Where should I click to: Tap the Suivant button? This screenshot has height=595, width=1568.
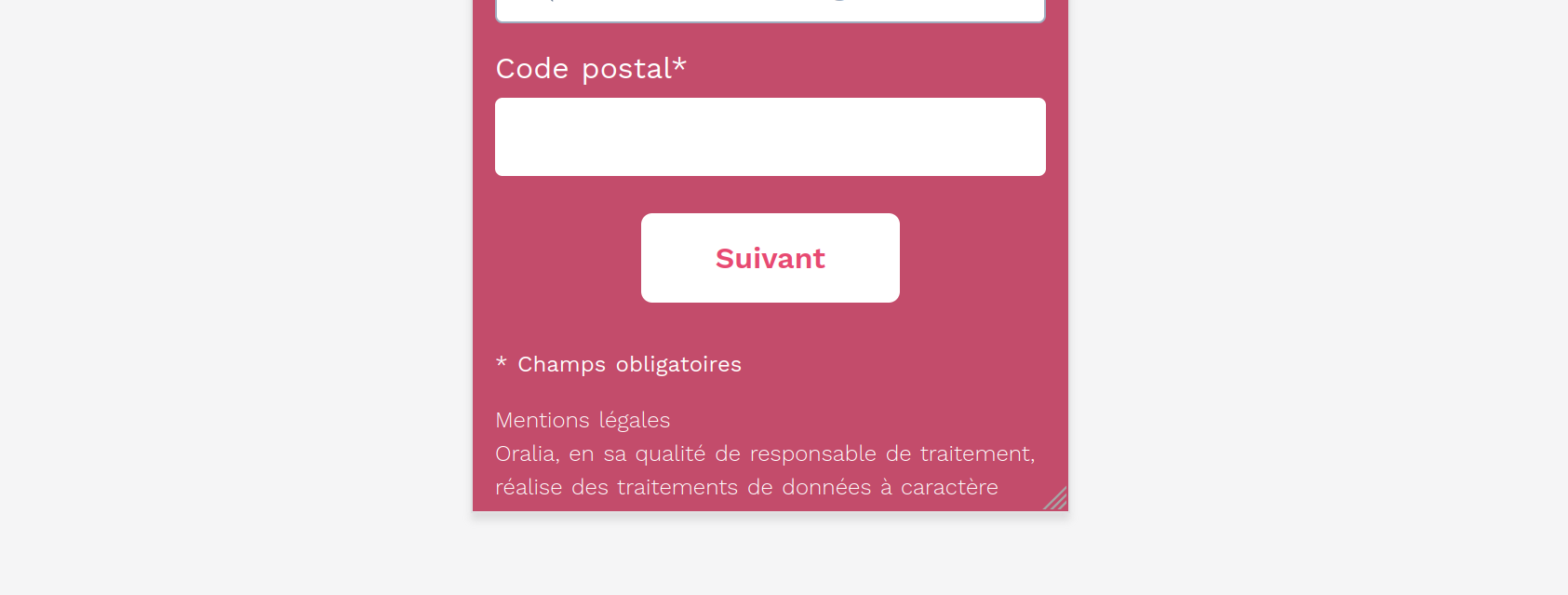pos(770,258)
